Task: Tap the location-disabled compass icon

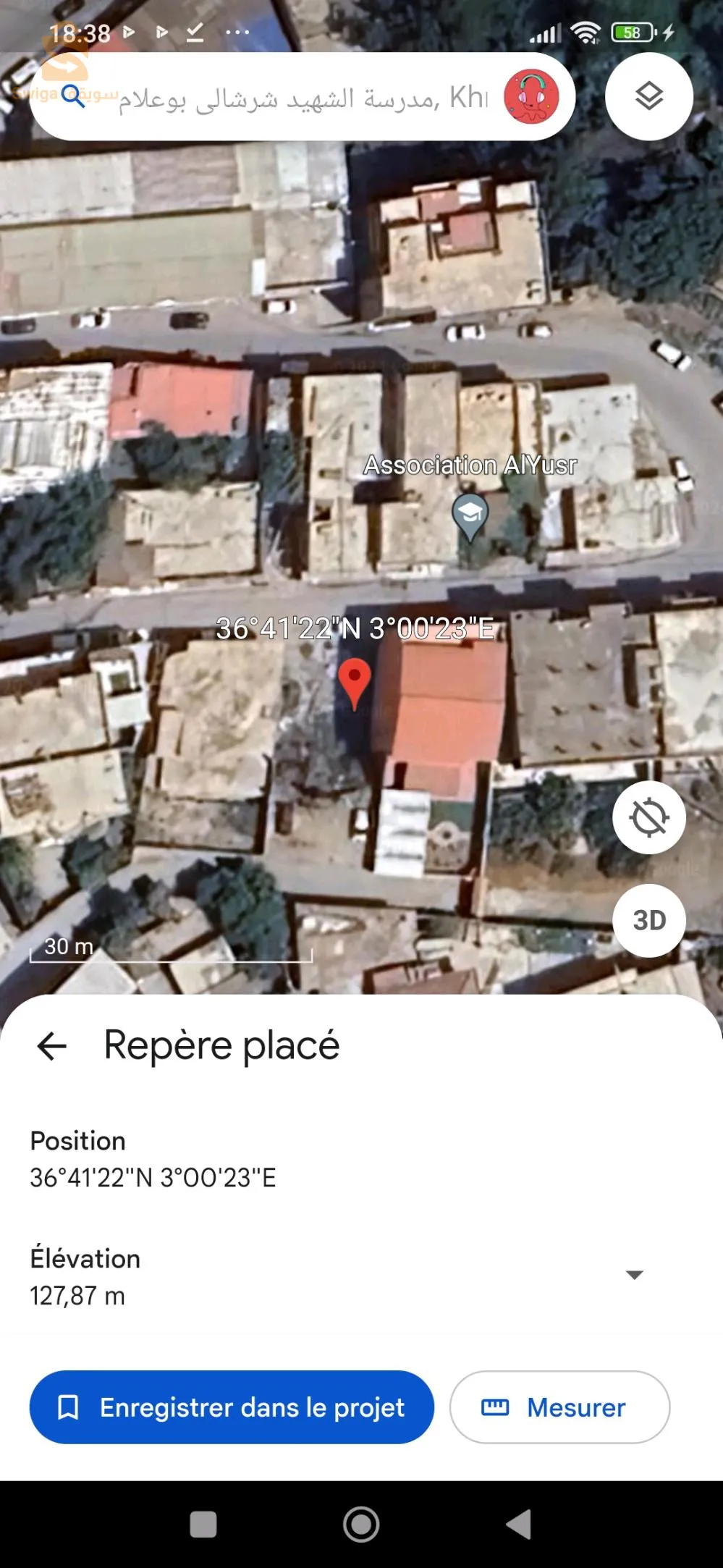Action: pyautogui.click(x=648, y=817)
